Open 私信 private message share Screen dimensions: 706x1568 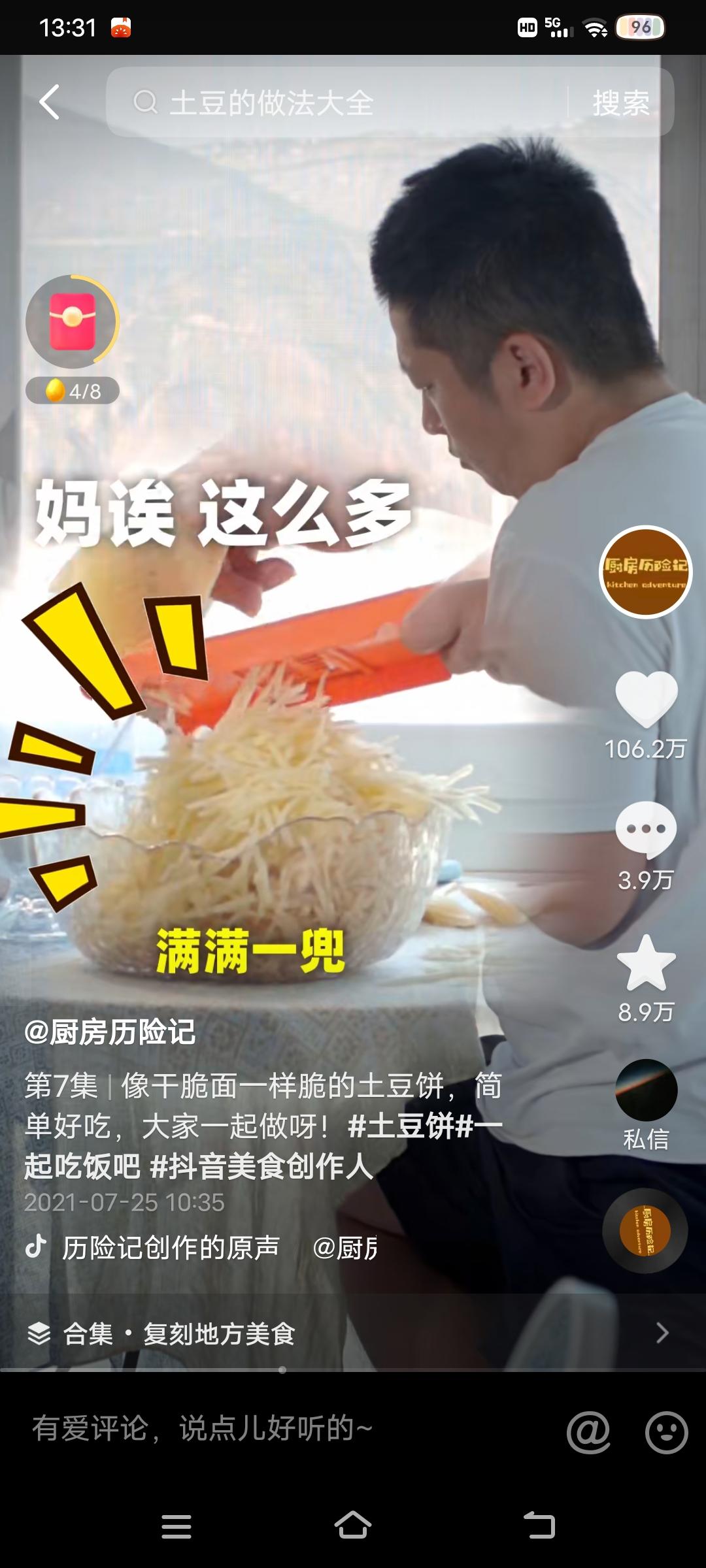646,1091
